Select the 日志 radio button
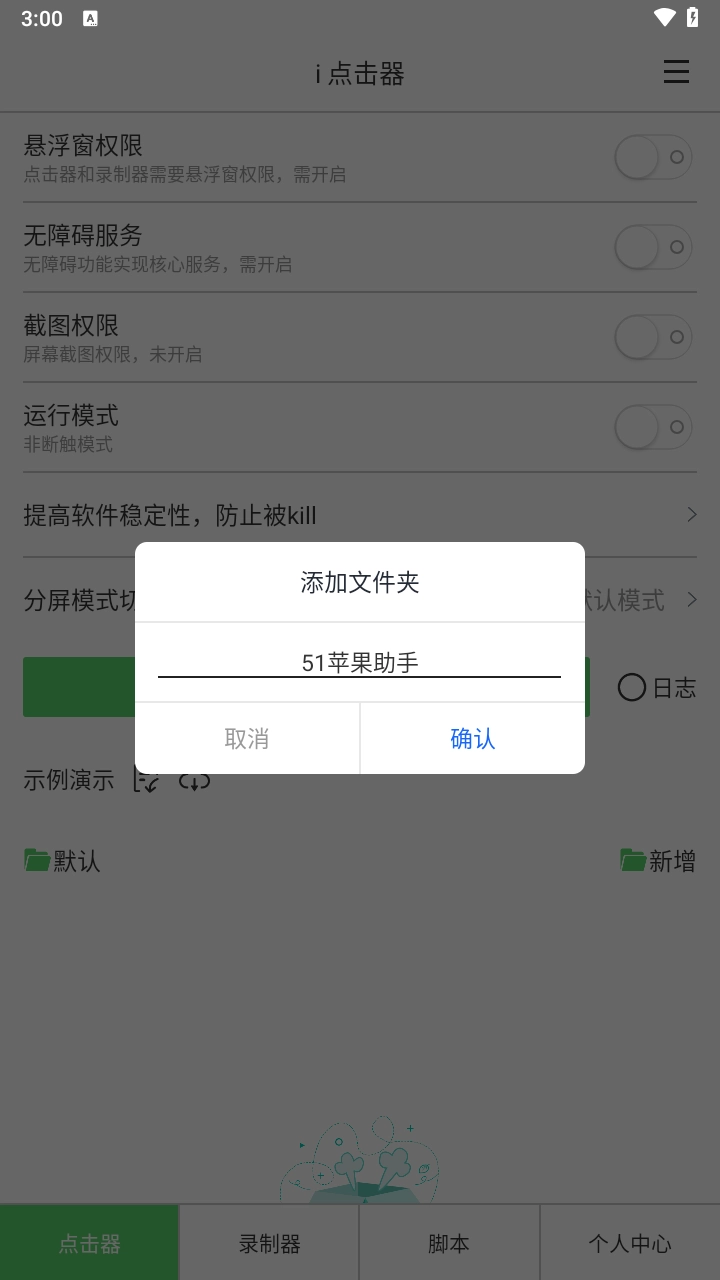This screenshot has height=1280, width=720. coord(631,687)
